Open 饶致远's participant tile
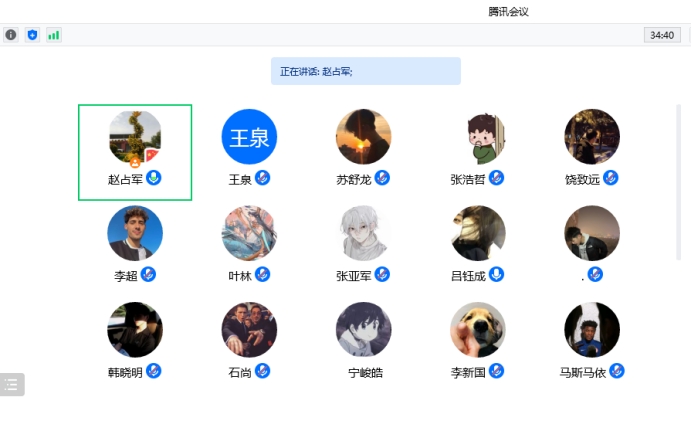Screen dimensions: 692x442 (591, 137)
